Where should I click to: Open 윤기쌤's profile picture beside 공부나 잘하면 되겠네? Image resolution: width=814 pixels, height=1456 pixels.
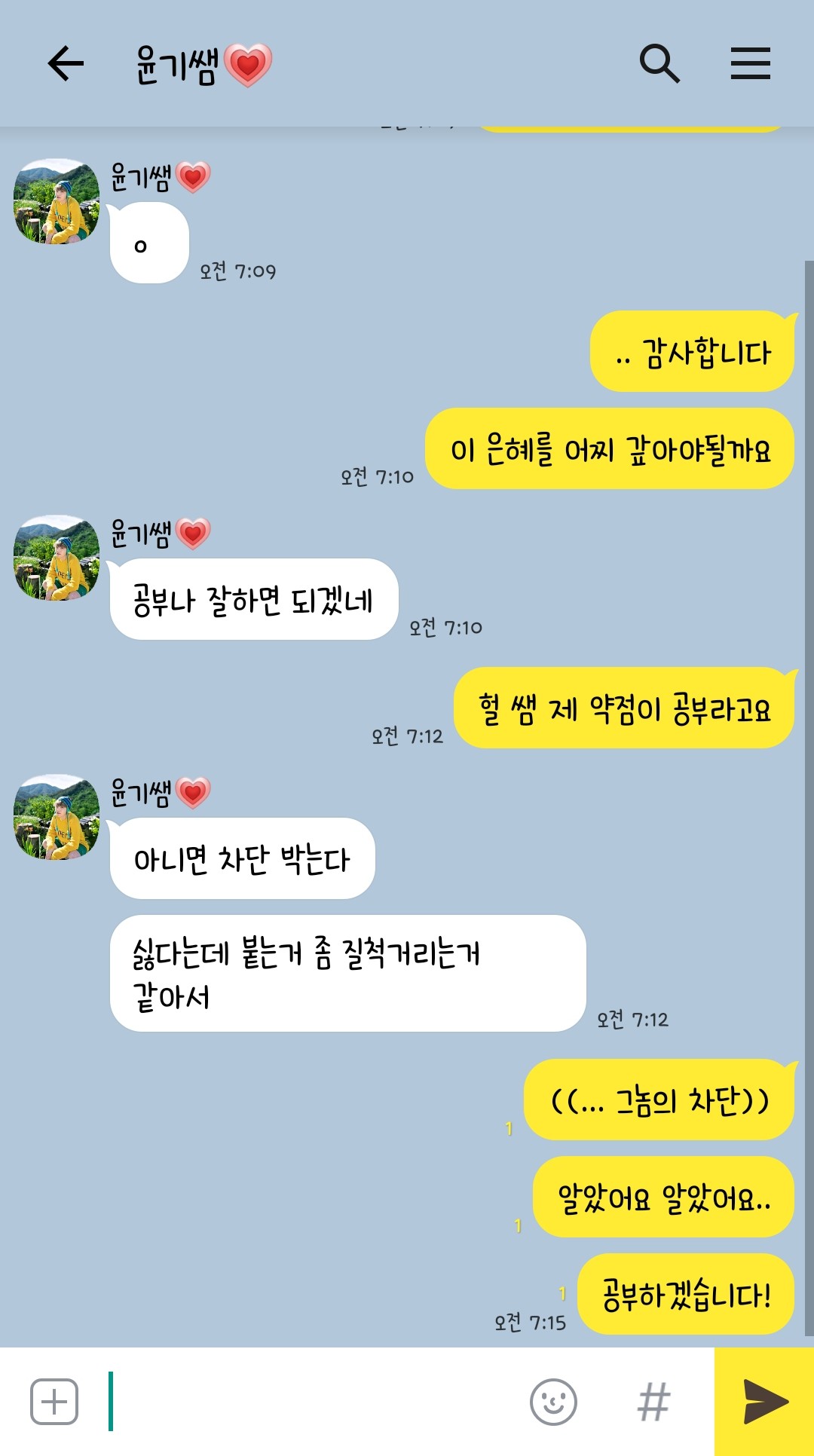coord(57,558)
